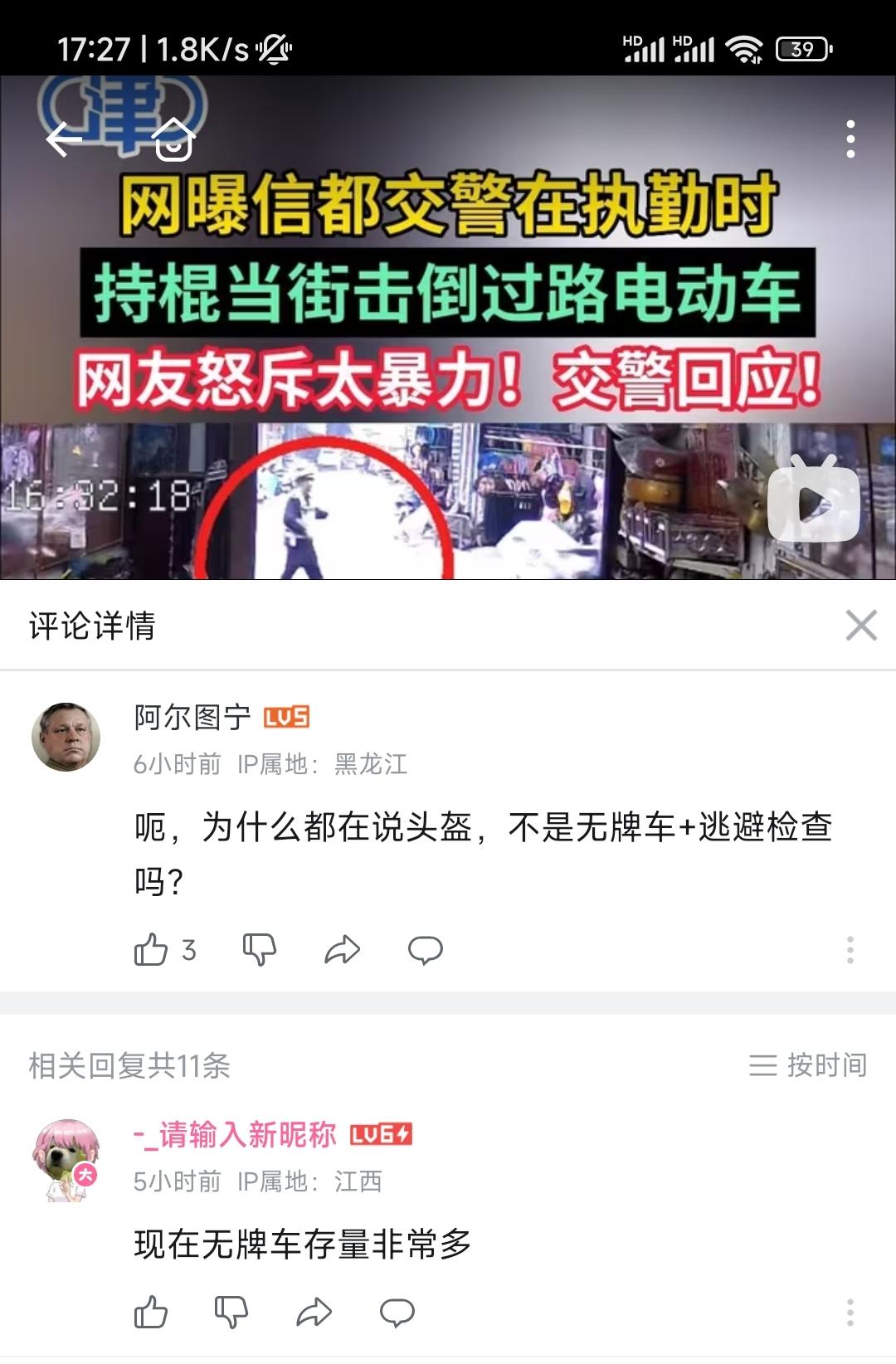Dislike 阿尔图宁's comment

[259, 949]
